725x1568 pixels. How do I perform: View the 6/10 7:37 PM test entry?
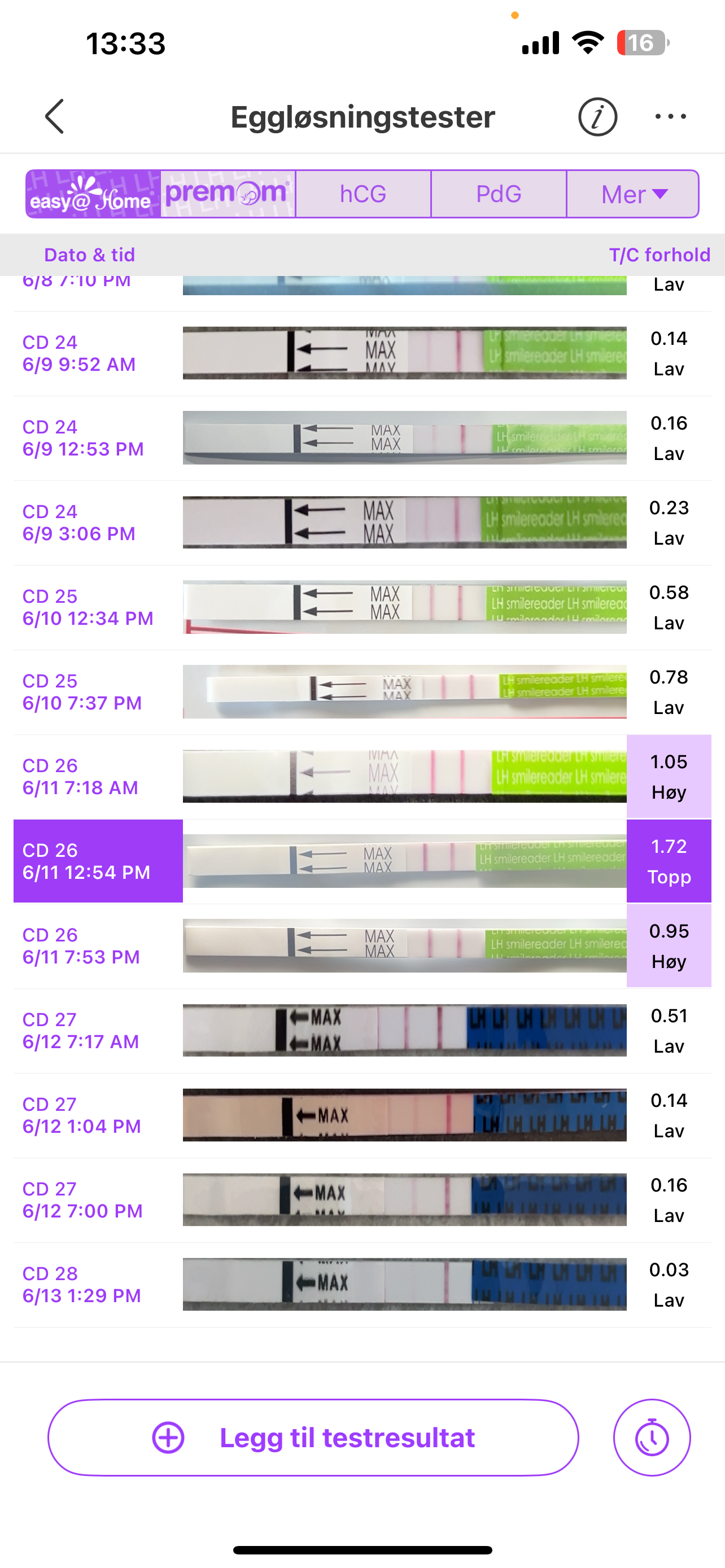click(361, 691)
